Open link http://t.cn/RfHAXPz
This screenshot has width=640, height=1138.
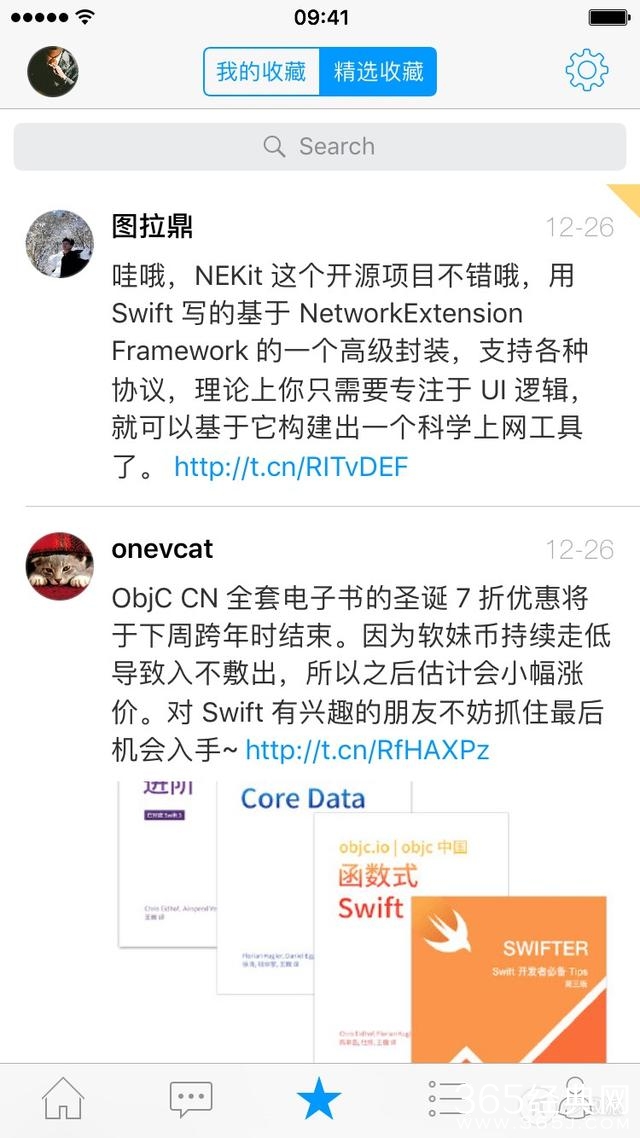coord(367,750)
